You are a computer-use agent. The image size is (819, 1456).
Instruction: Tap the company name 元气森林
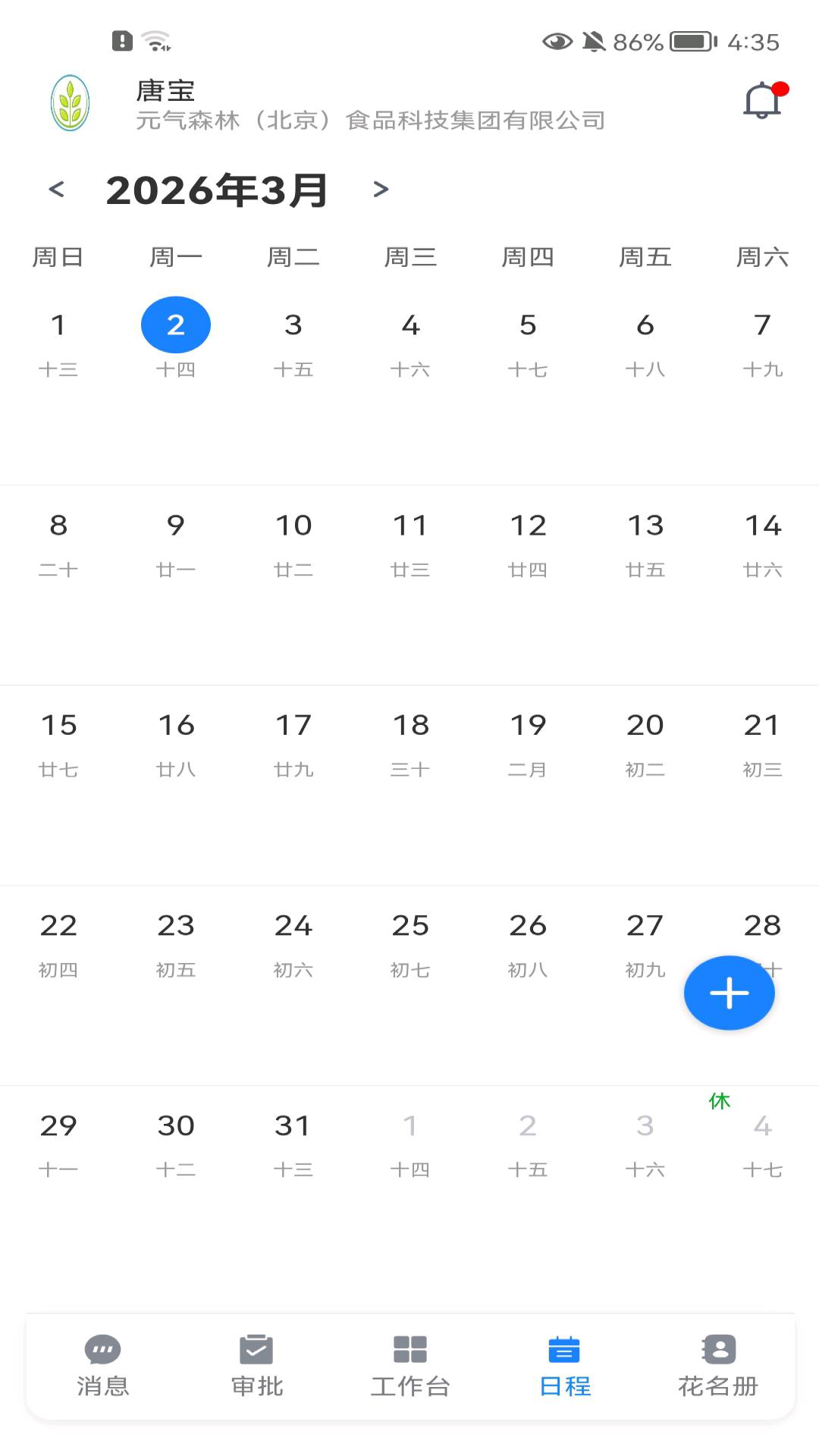[x=369, y=120]
